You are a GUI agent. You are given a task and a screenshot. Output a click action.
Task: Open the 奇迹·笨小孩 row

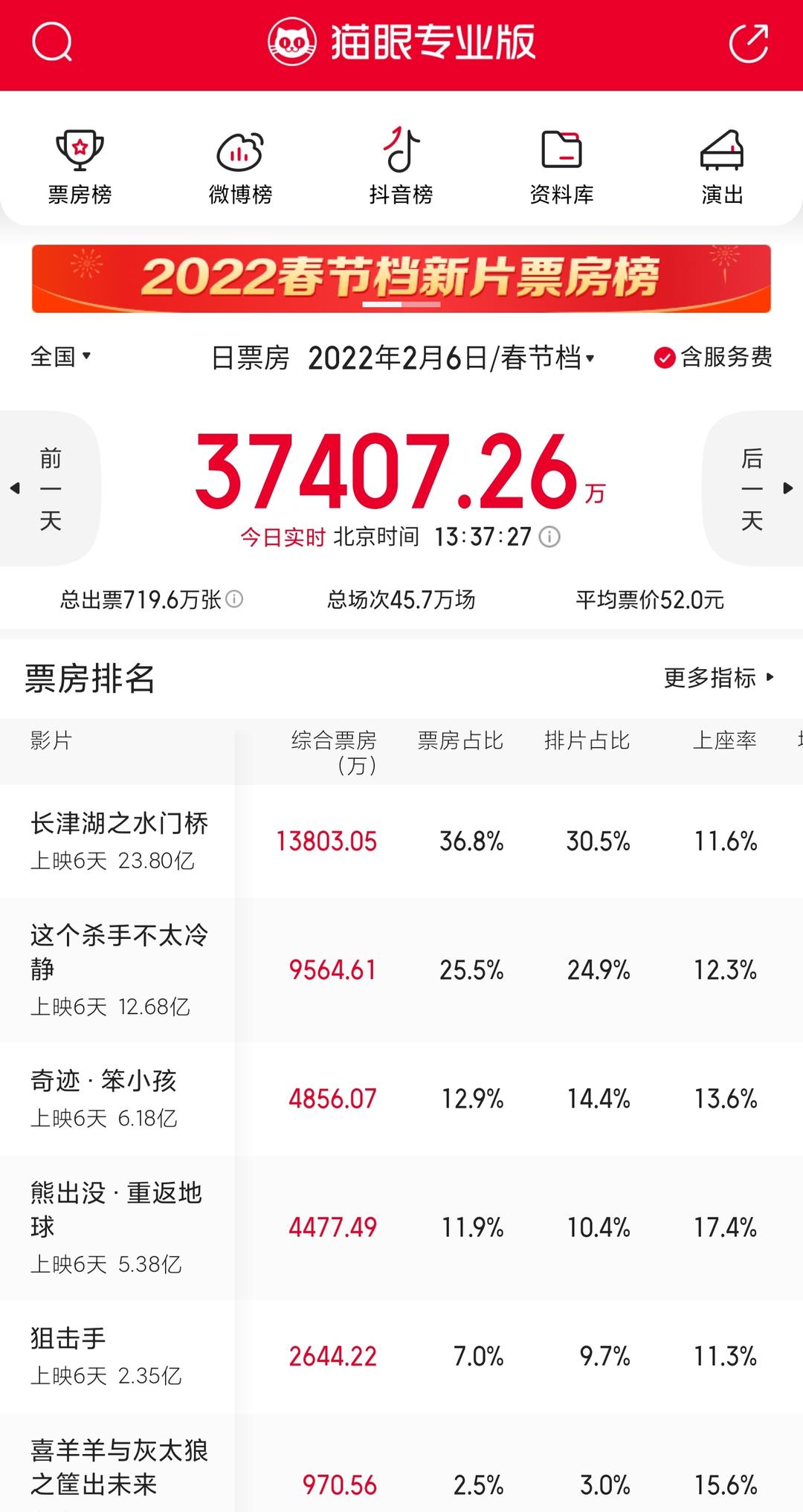point(401,1099)
